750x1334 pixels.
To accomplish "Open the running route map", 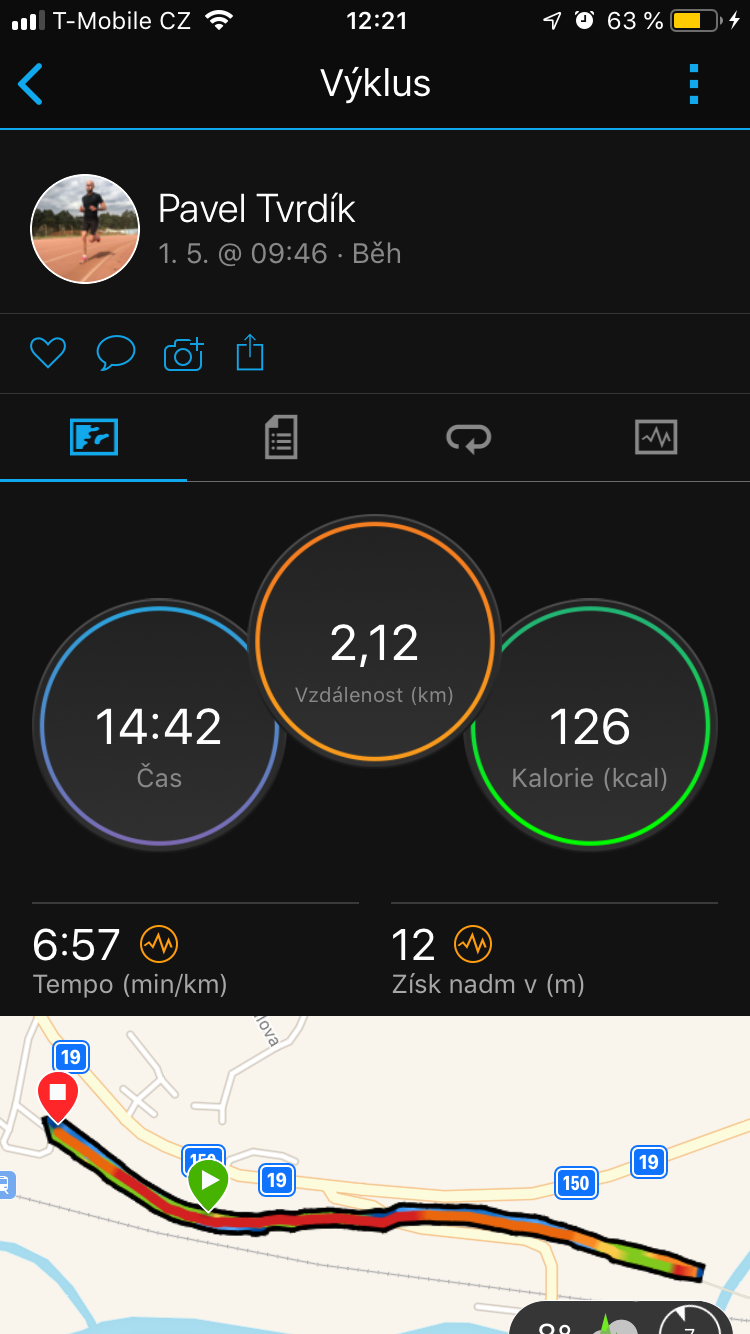I will pos(375,1175).
